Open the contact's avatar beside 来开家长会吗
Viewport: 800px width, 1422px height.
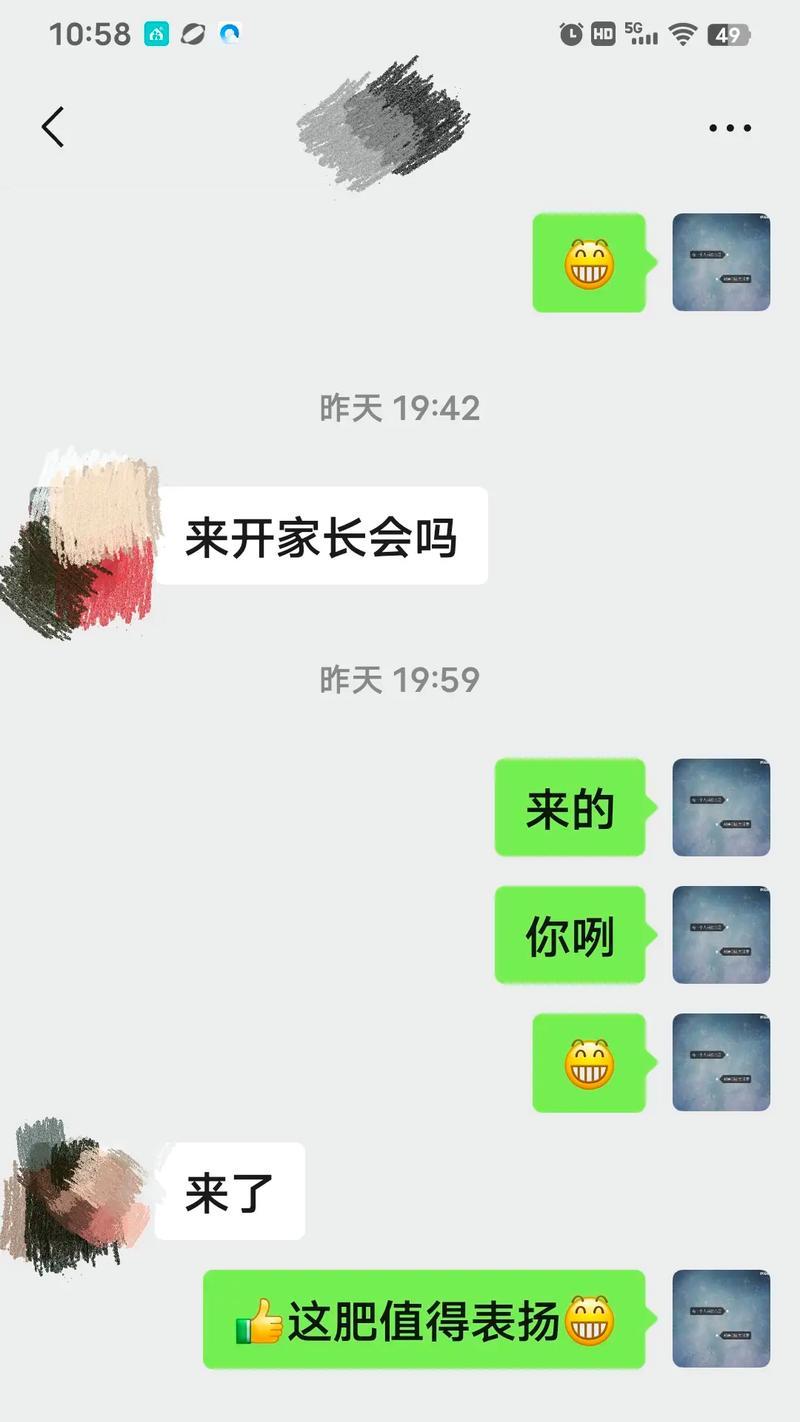pos(85,540)
